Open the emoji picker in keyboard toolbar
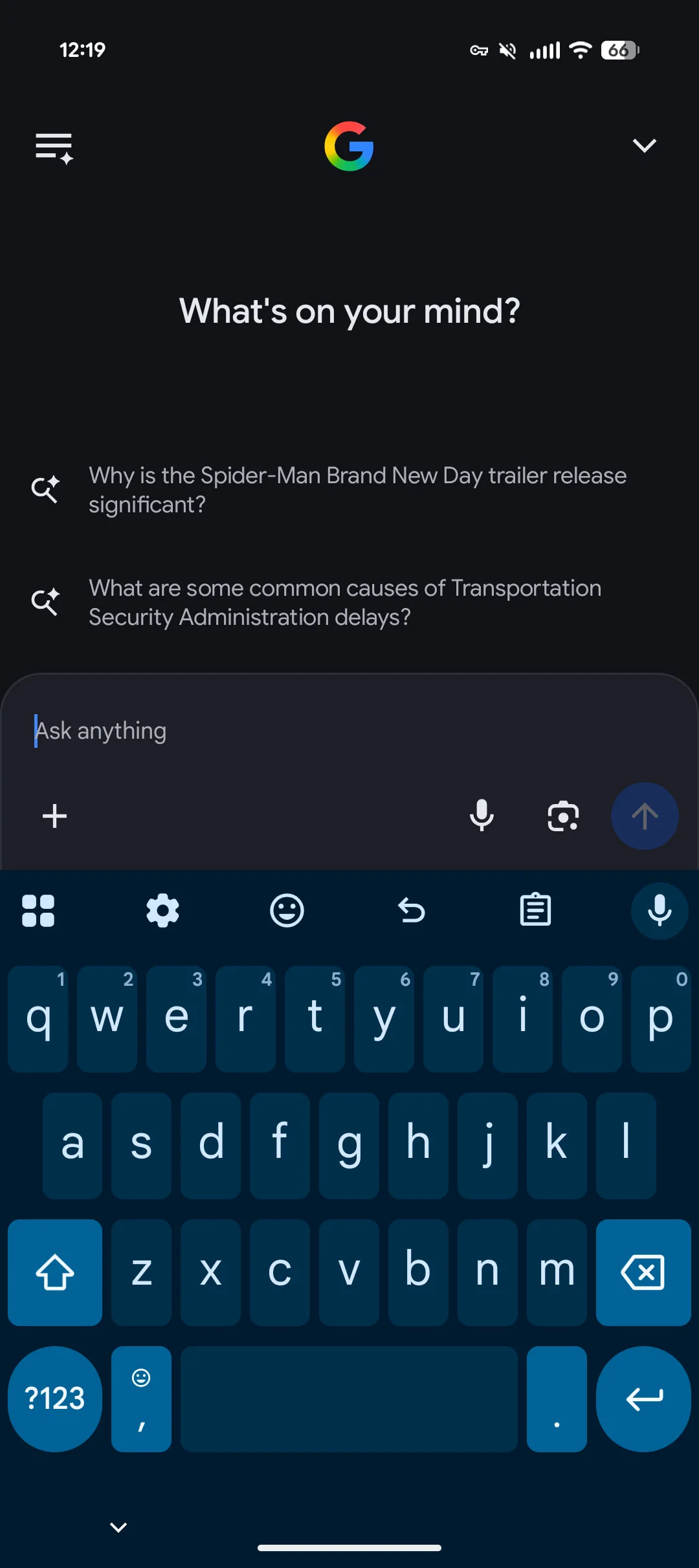699x1568 pixels. pyautogui.click(x=287, y=911)
